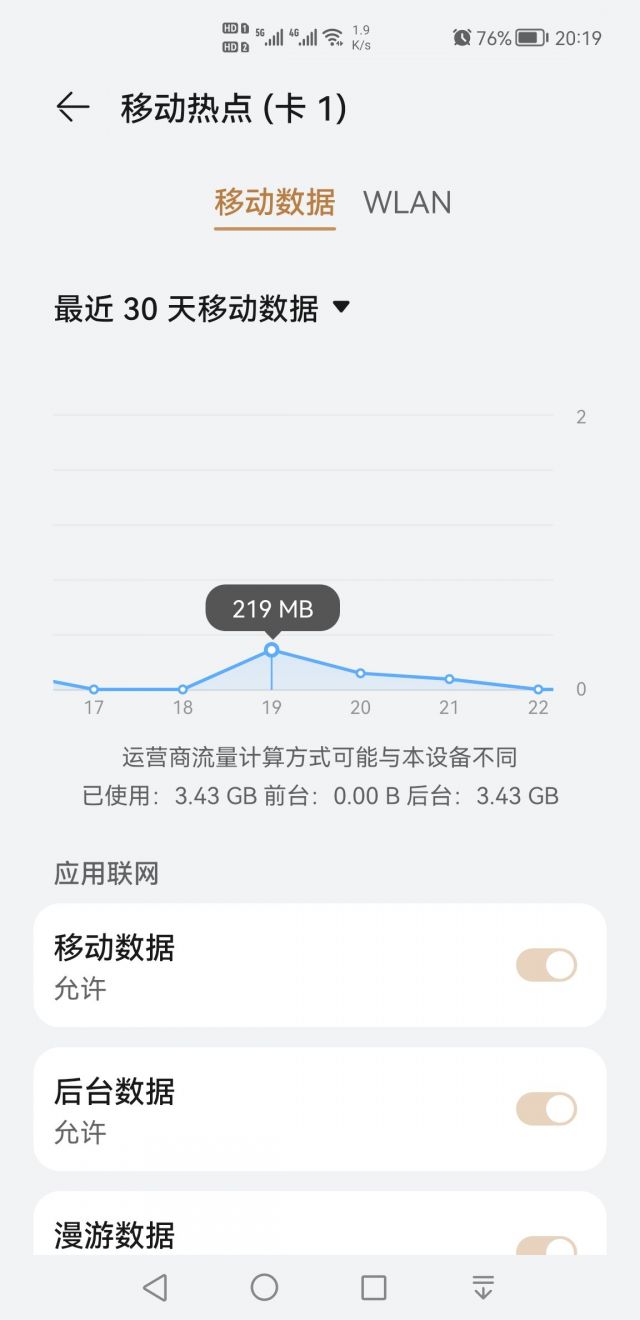This screenshot has height=1320, width=640.
Task: Select the data point for day 20
Action: coord(361,673)
